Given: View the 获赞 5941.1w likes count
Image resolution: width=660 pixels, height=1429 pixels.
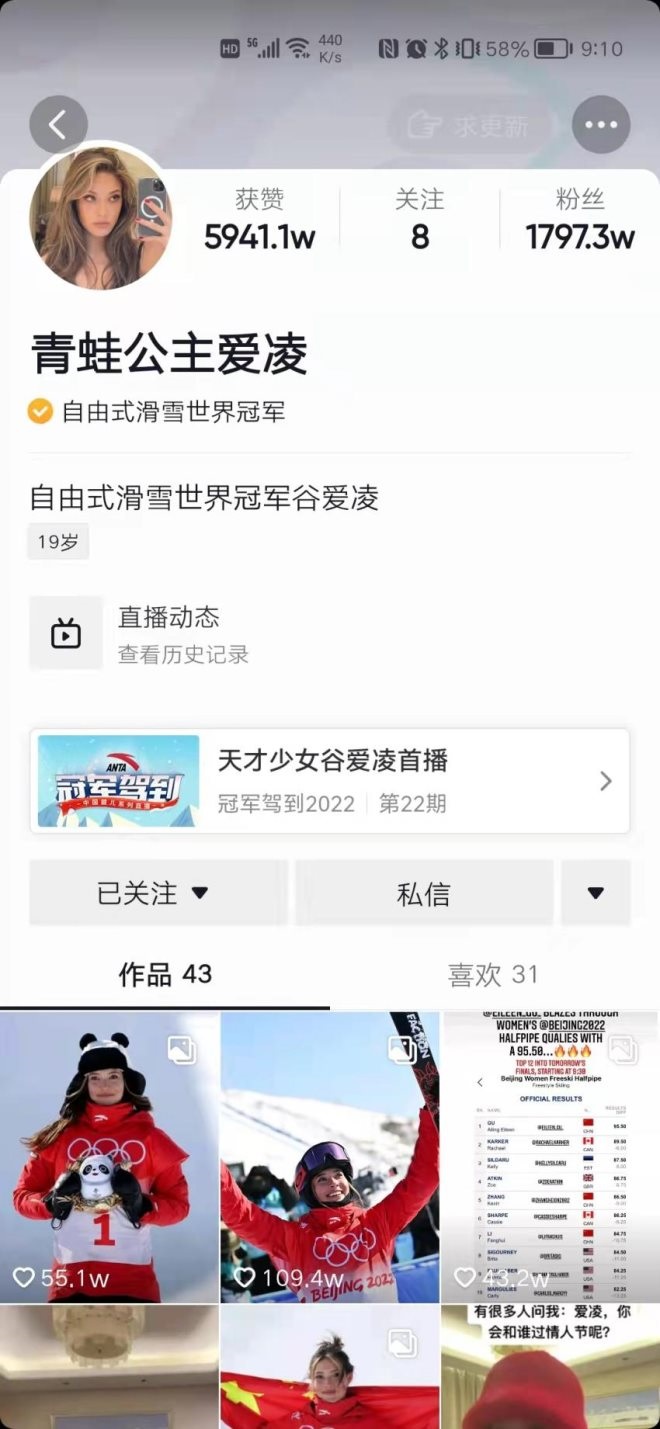Looking at the screenshot, I should coord(260,220).
